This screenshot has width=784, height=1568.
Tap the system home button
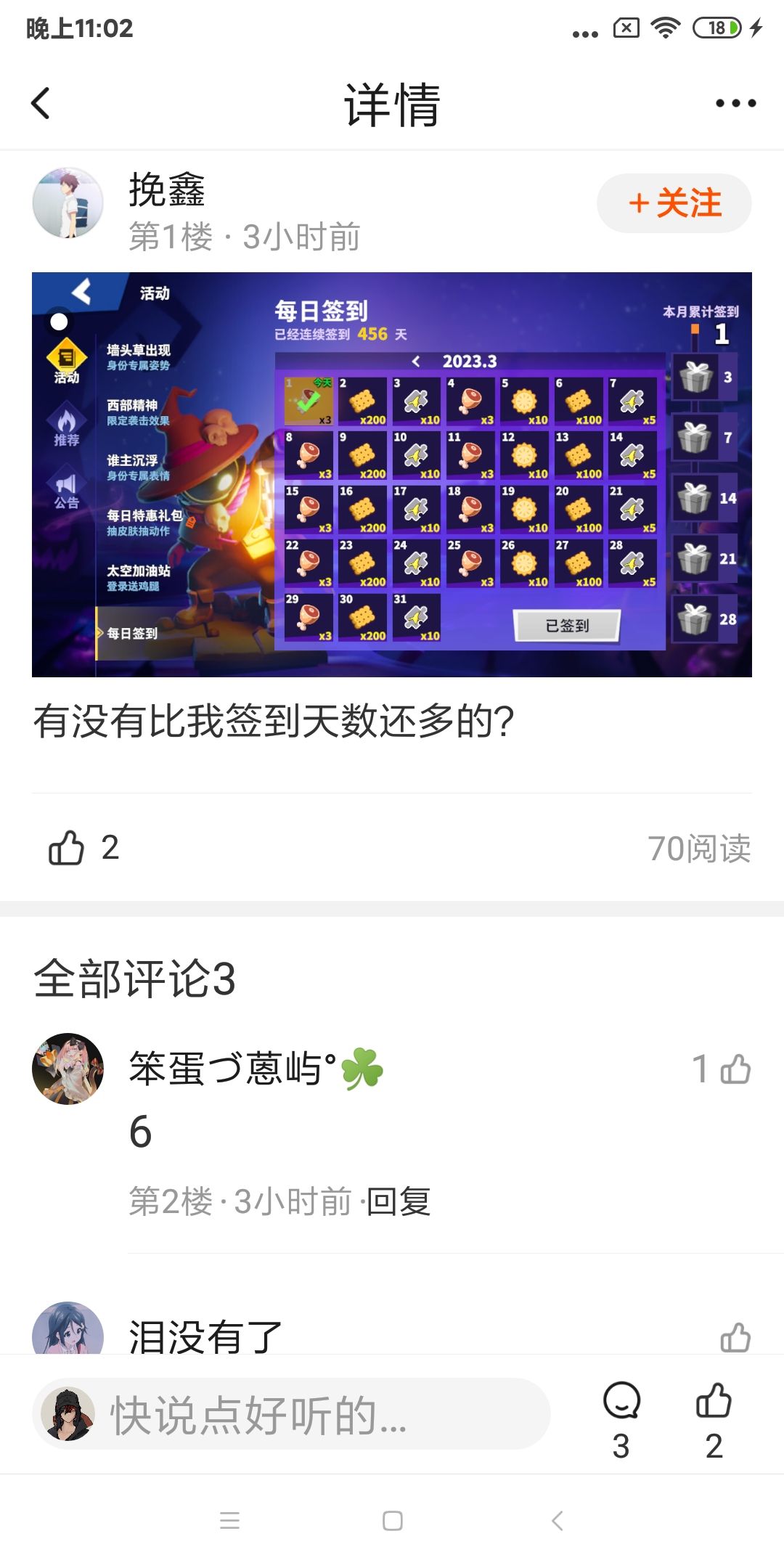393,1521
